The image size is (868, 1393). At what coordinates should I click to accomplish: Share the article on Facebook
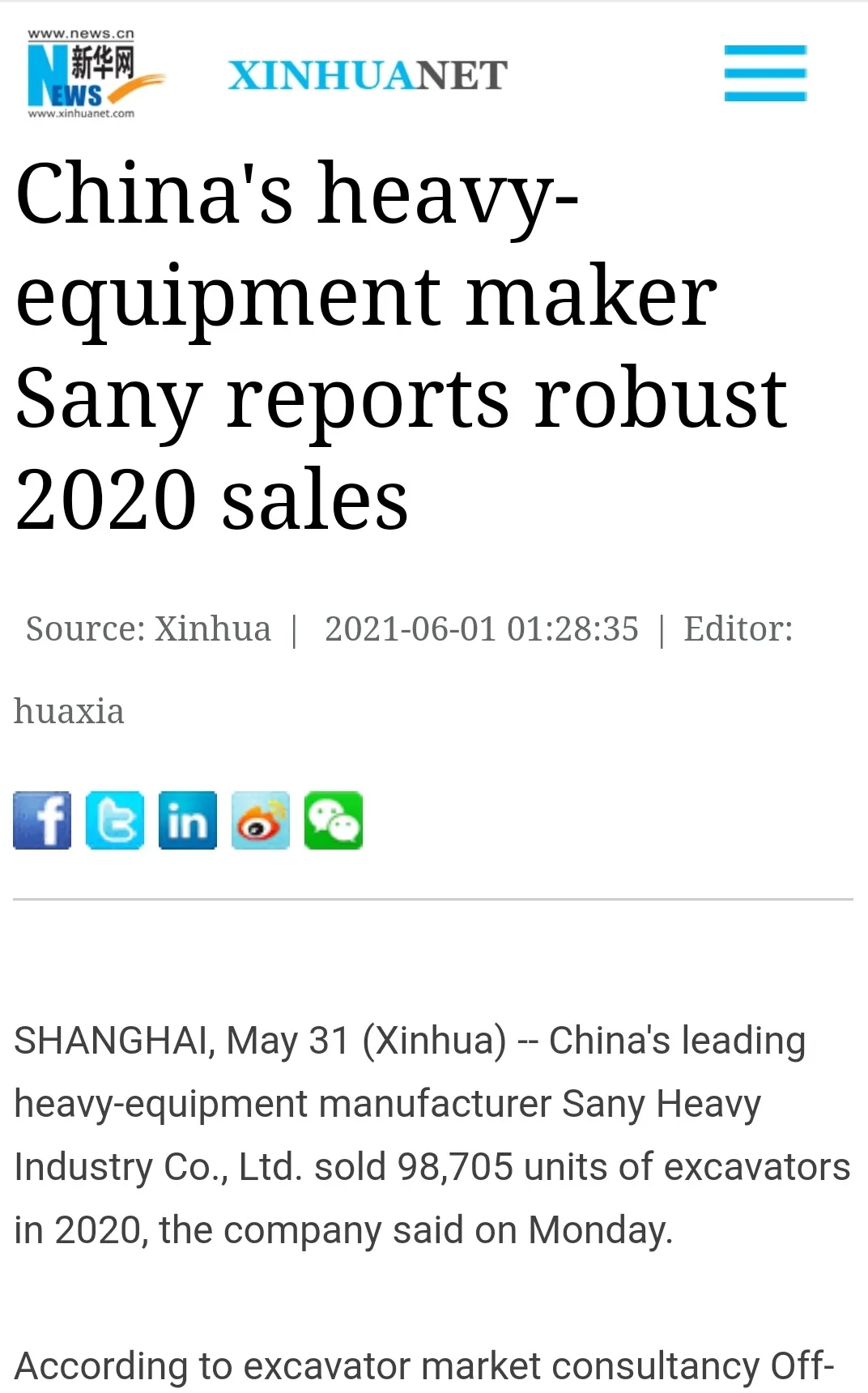[42, 820]
